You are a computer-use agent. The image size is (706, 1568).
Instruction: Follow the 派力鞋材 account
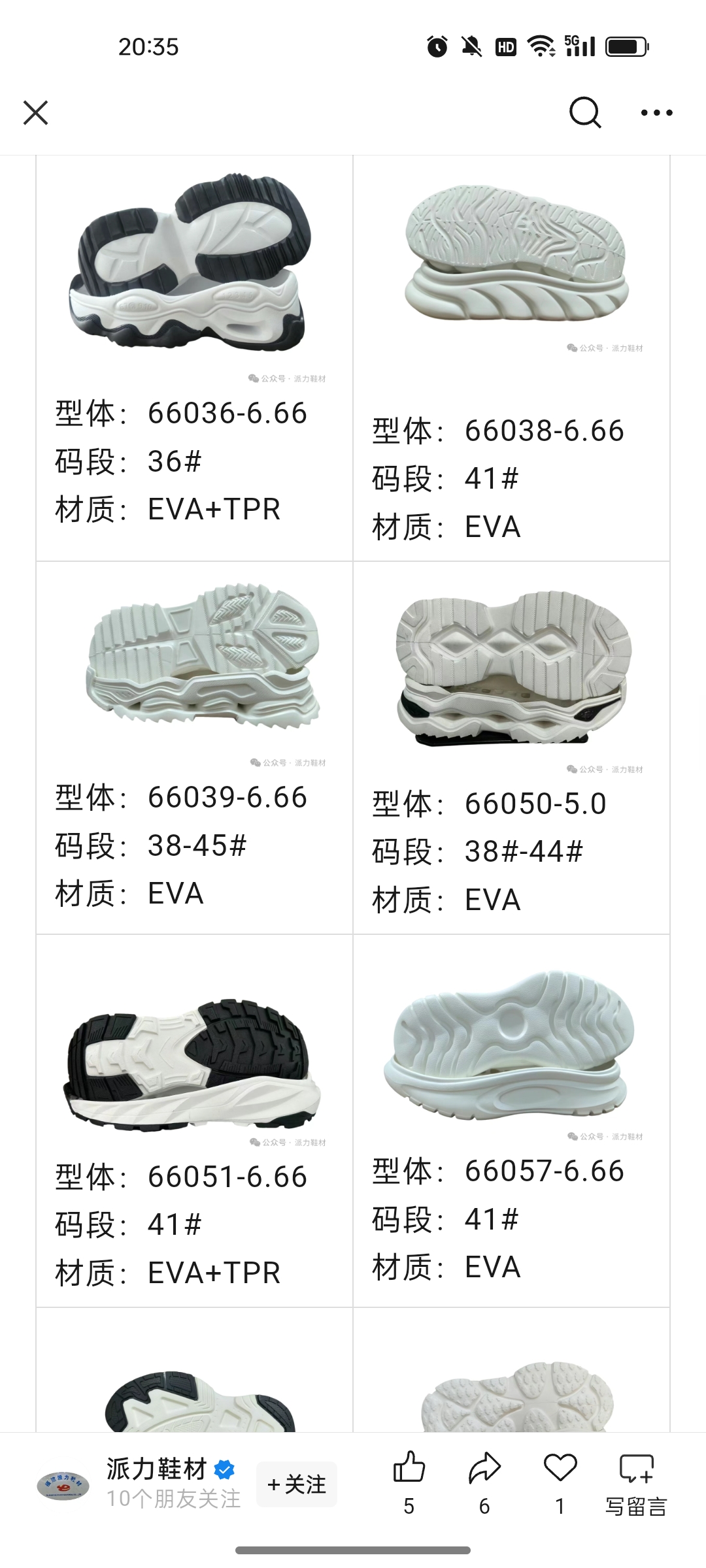click(x=297, y=1484)
